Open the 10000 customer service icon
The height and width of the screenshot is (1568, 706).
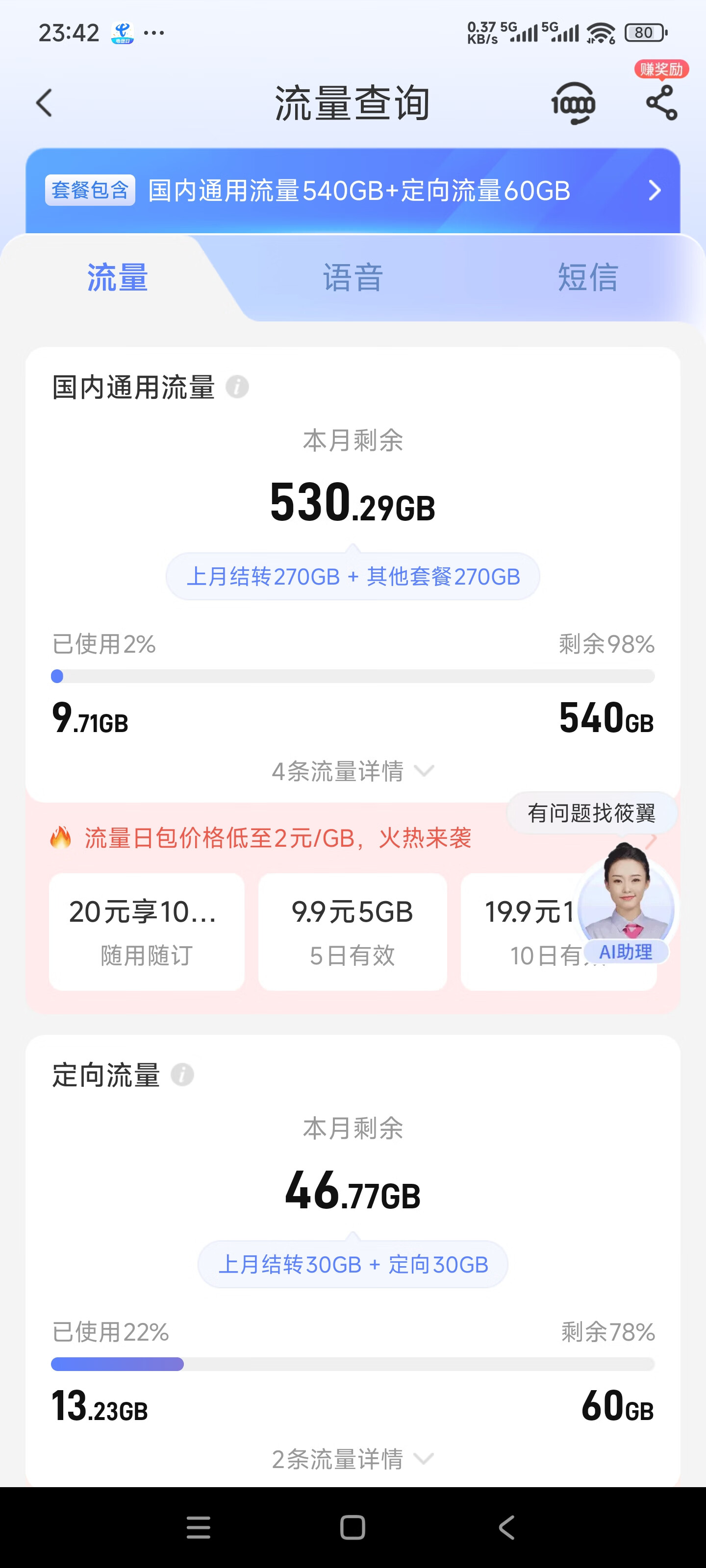point(573,103)
